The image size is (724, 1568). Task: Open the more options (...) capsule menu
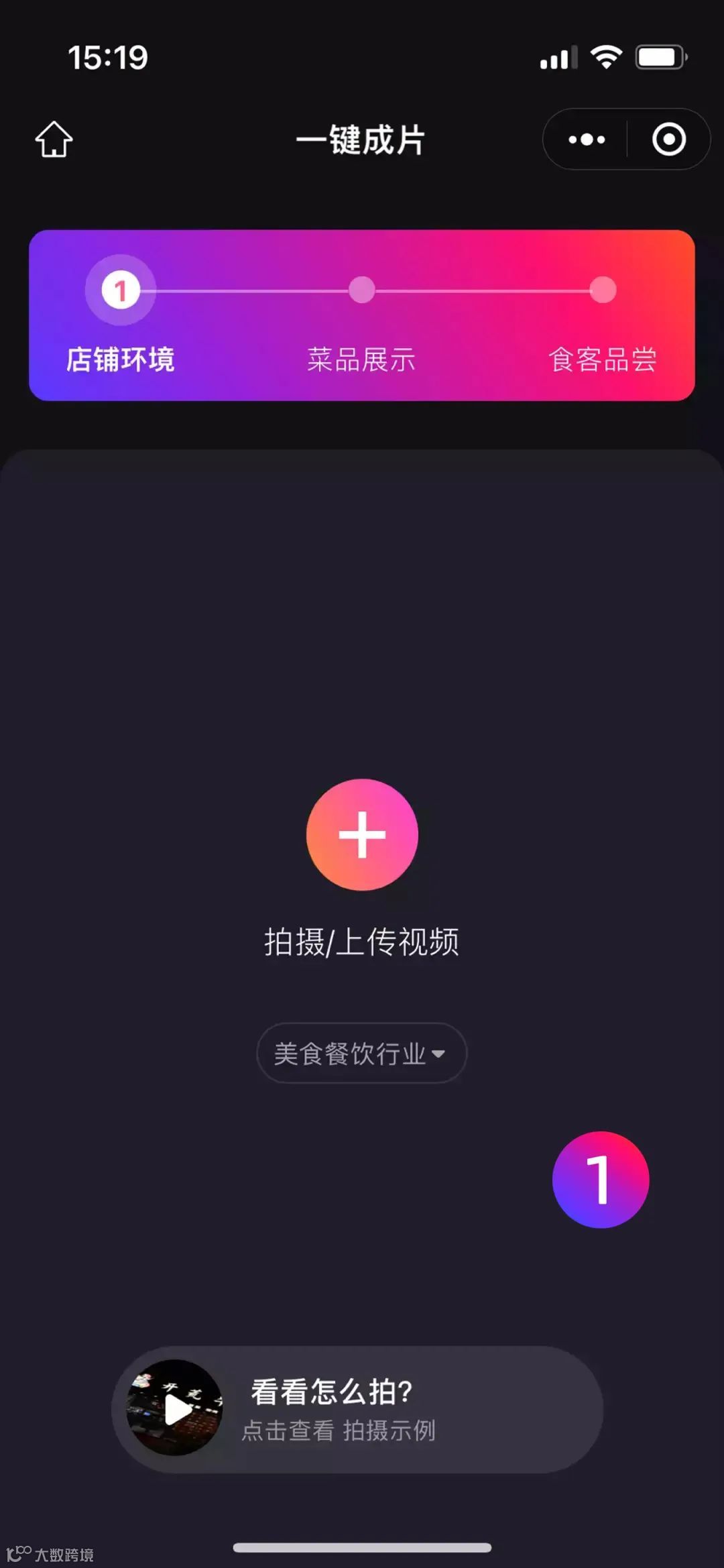point(585,139)
